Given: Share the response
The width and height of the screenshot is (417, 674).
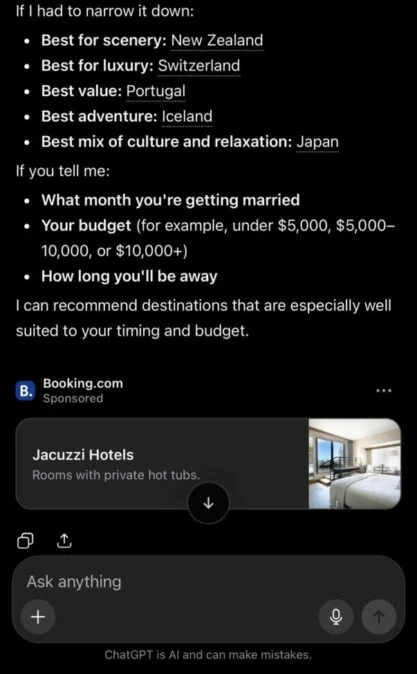Looking at the screenshot, I should point(64,541).
